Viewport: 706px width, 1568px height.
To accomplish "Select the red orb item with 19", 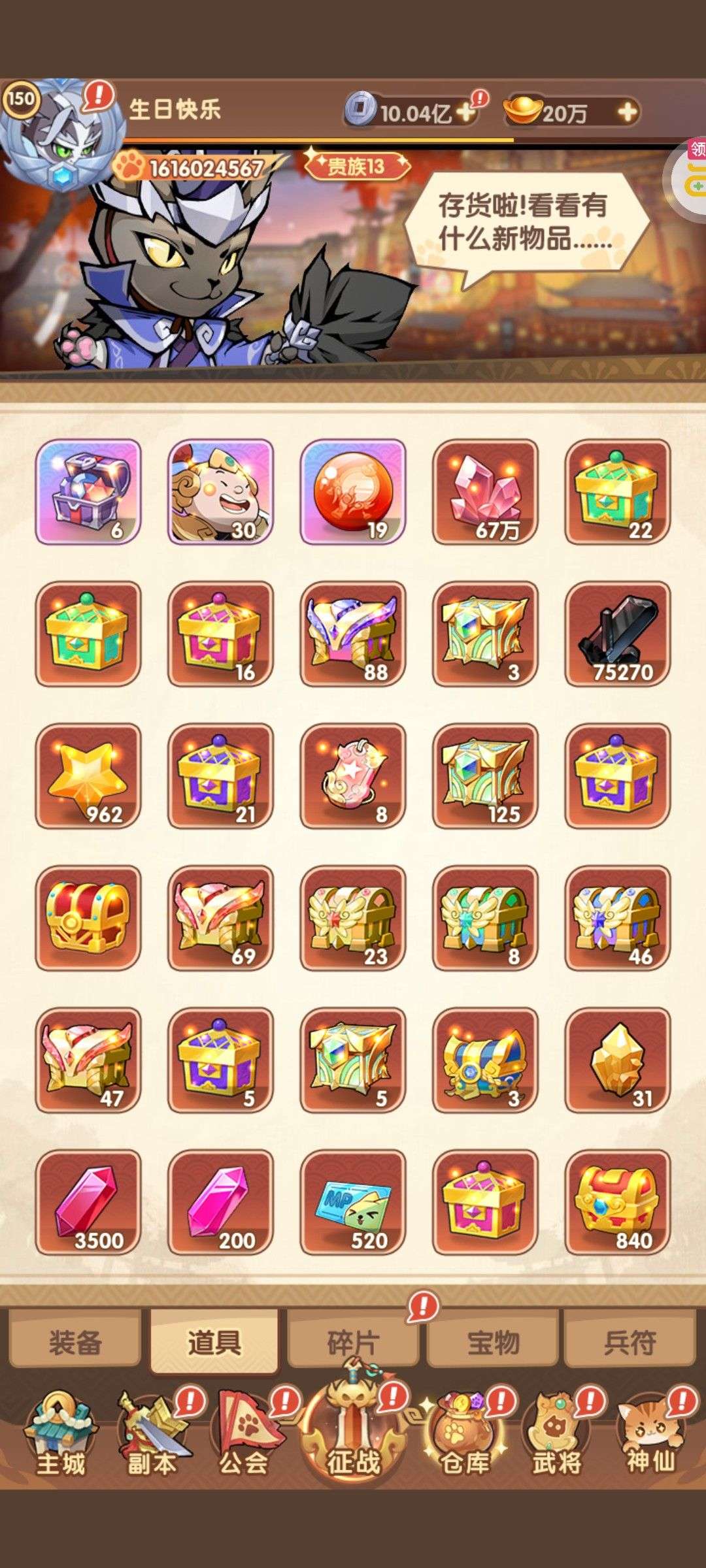I will [353, 491].
